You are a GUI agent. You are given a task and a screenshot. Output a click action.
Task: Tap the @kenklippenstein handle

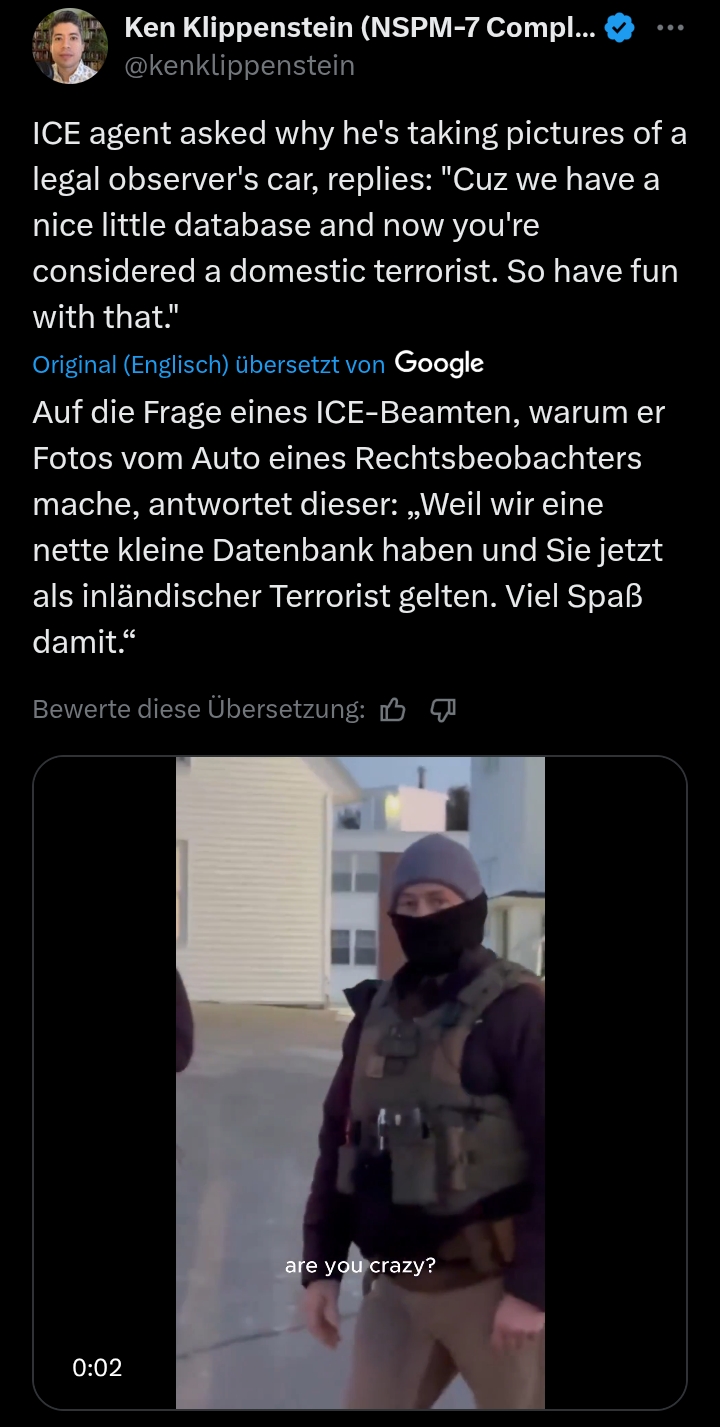click(x=239, y=66)
